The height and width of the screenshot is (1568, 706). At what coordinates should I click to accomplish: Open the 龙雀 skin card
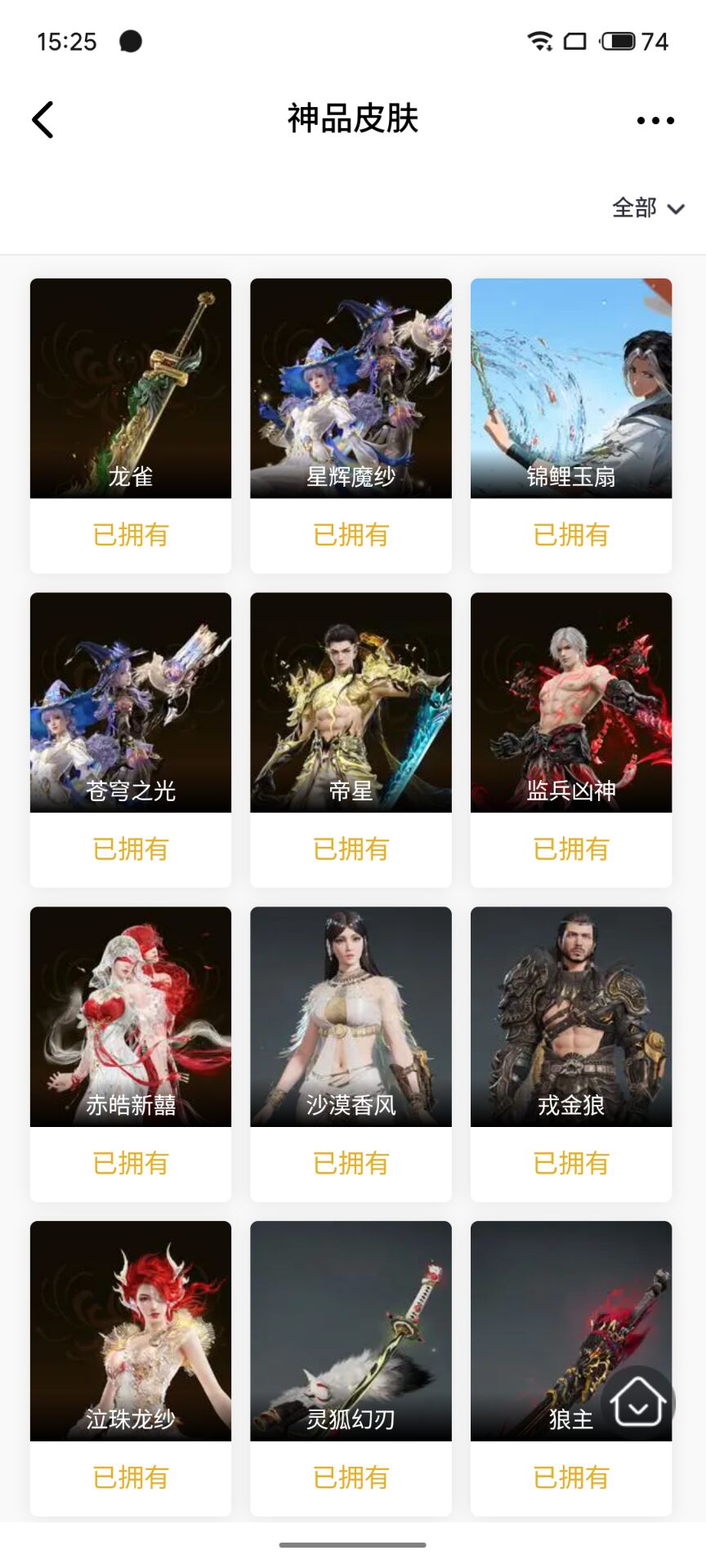tap(131, 388)
